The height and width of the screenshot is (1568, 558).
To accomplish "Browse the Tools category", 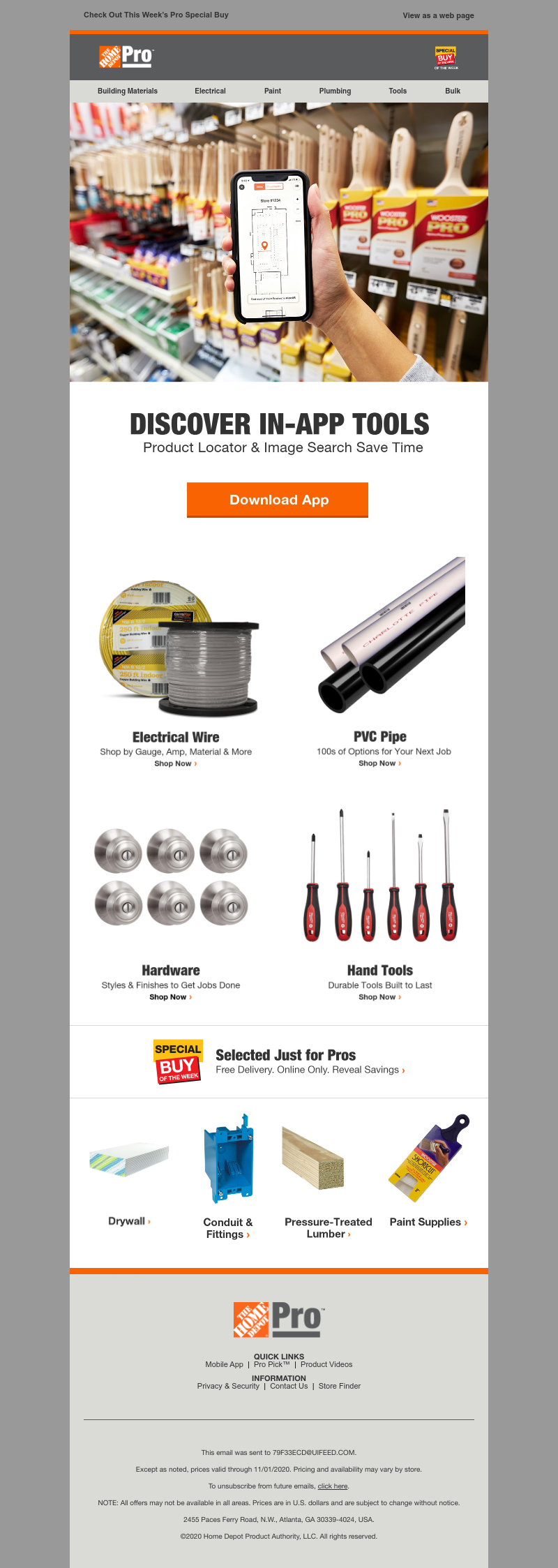I will coord(398,91).
